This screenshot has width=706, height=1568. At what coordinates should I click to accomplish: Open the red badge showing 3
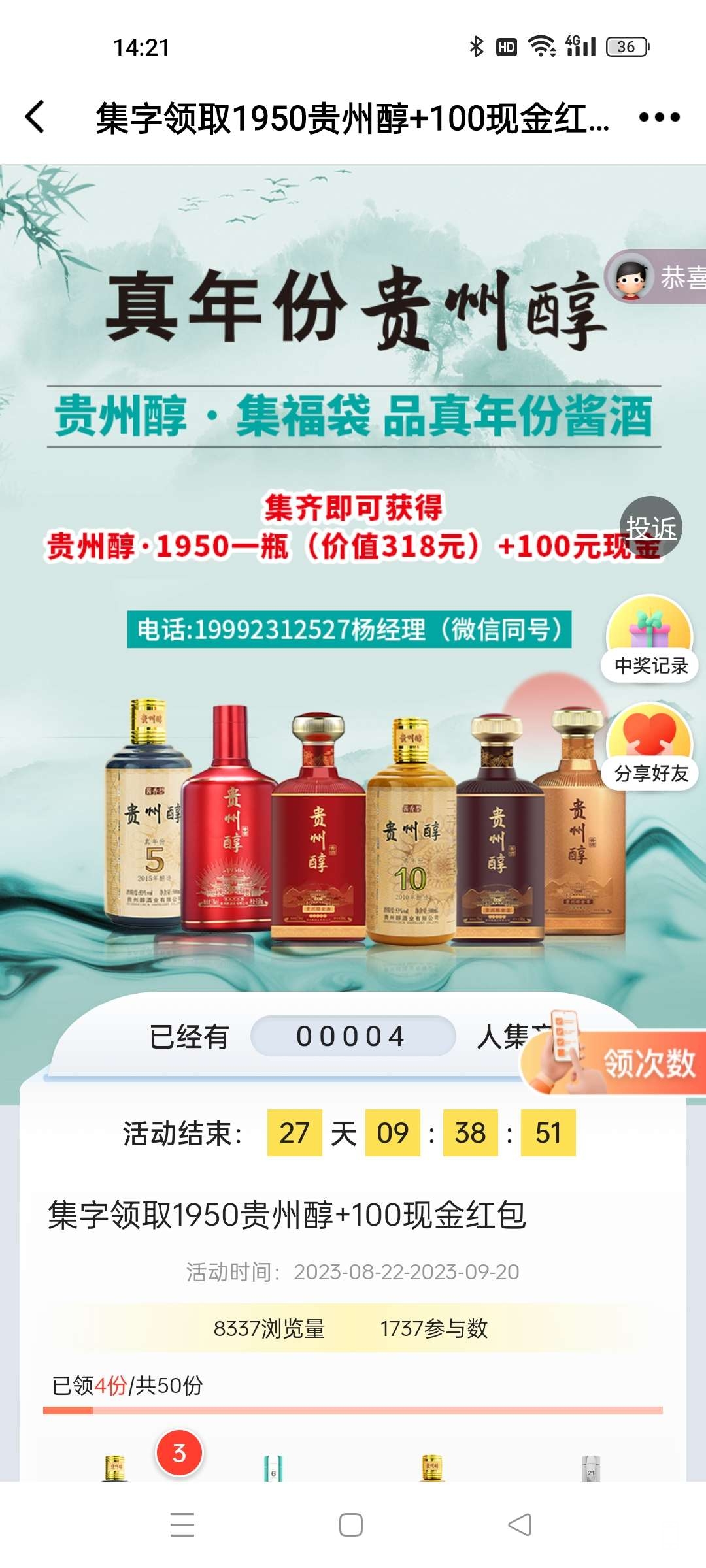tap(179, 1453)
